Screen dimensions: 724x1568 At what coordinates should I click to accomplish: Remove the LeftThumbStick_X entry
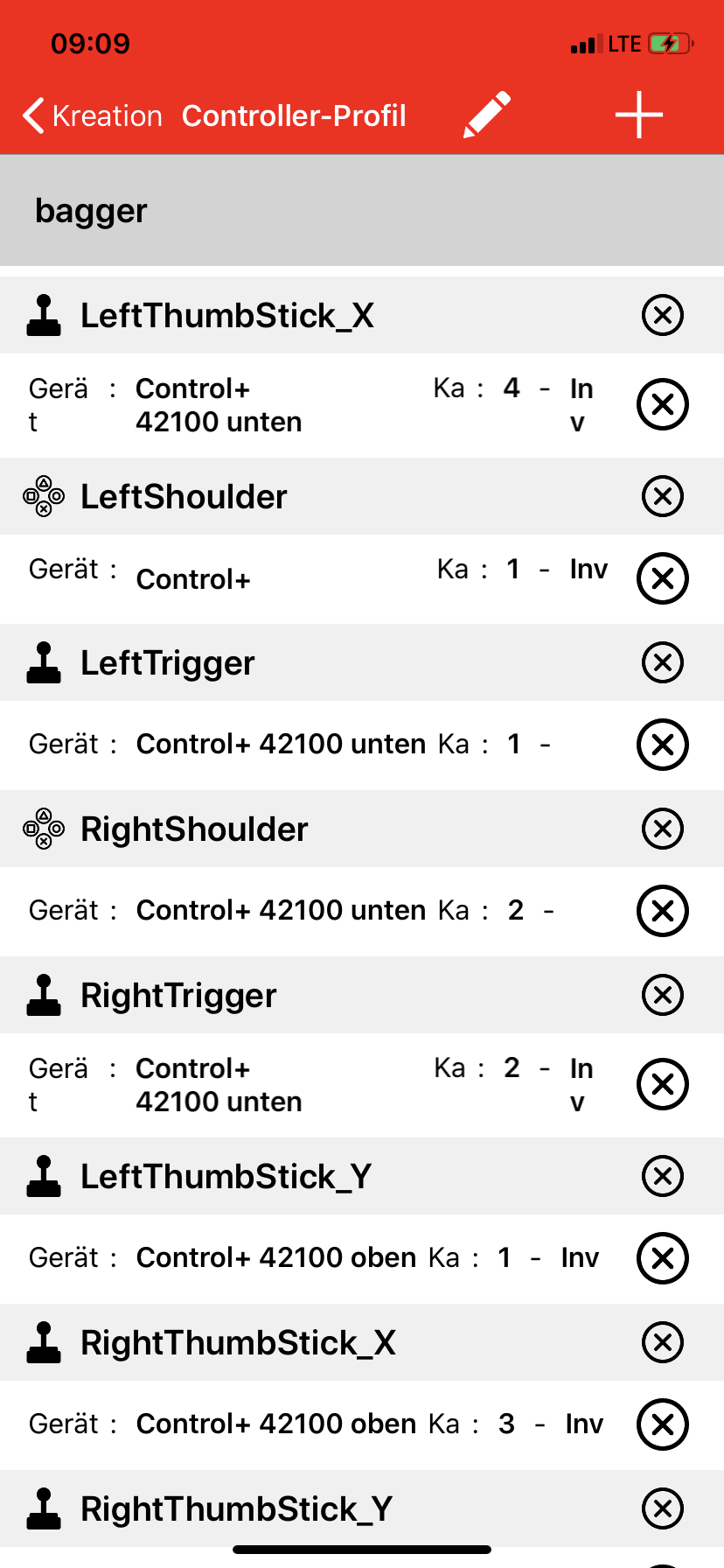(x=663, y=315)
